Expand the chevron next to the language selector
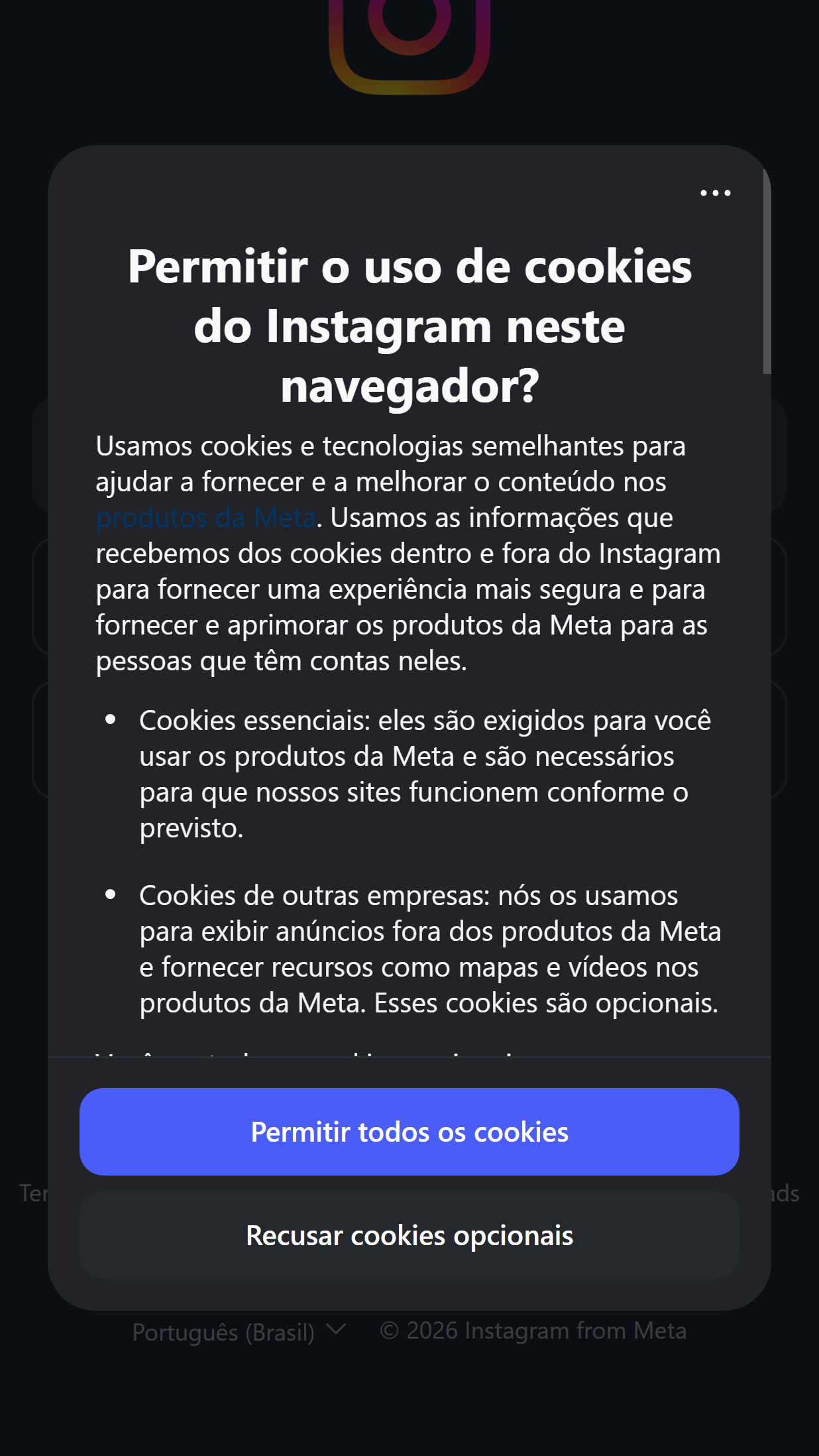The height and width of the screenshot is (1456, 819). pyautogui.click(x=337, y=1329)
